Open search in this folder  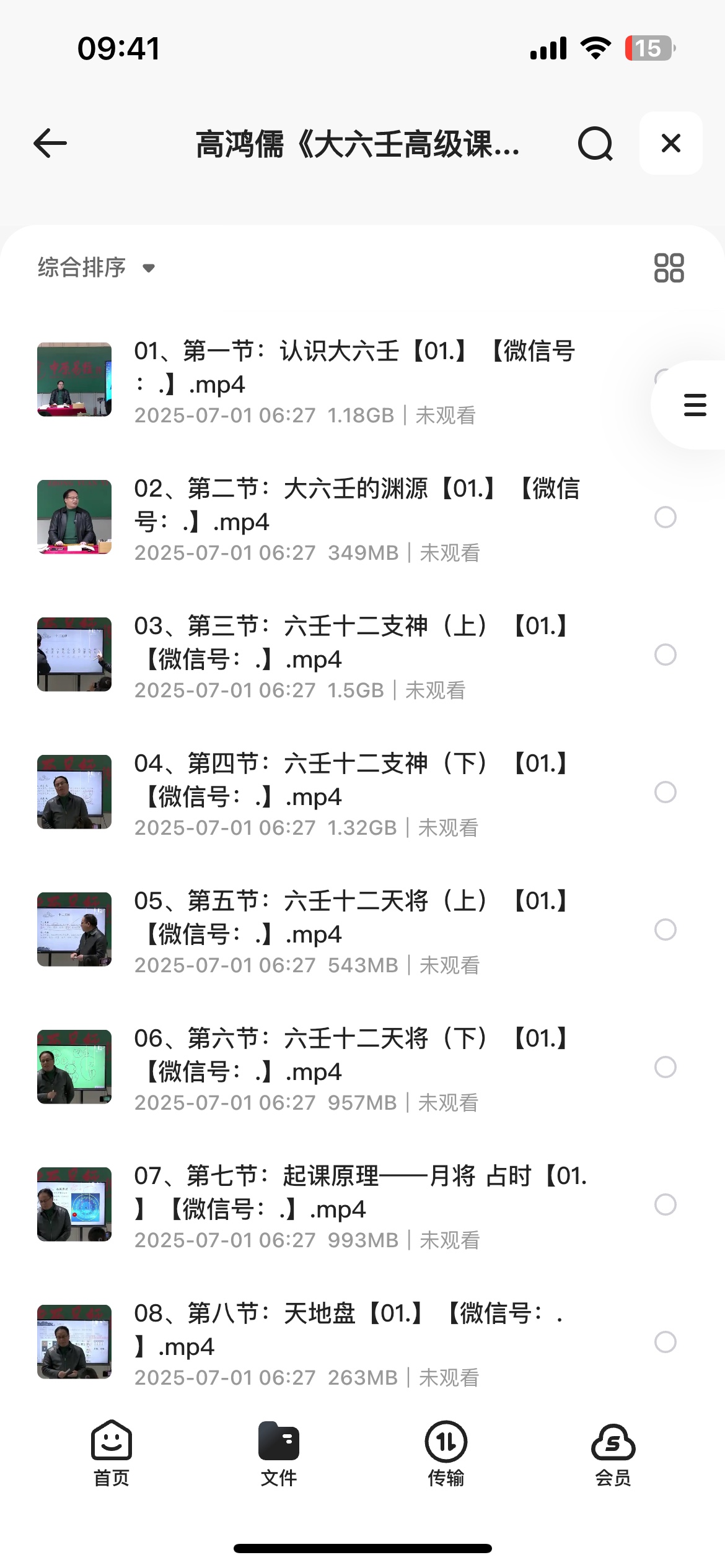[x=595, y=144]
